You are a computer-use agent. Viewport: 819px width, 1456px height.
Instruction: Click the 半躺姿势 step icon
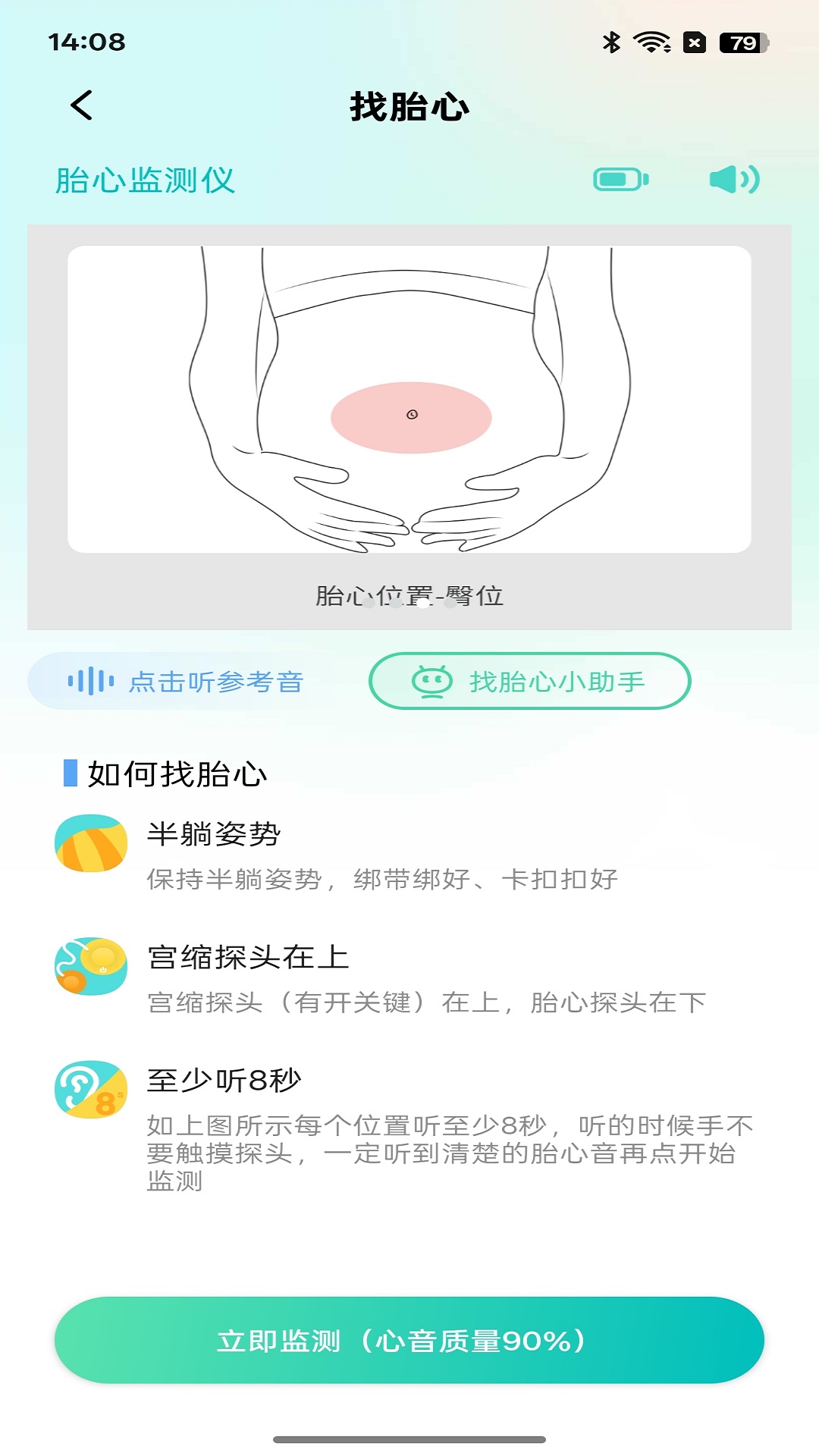coord(89,843)
